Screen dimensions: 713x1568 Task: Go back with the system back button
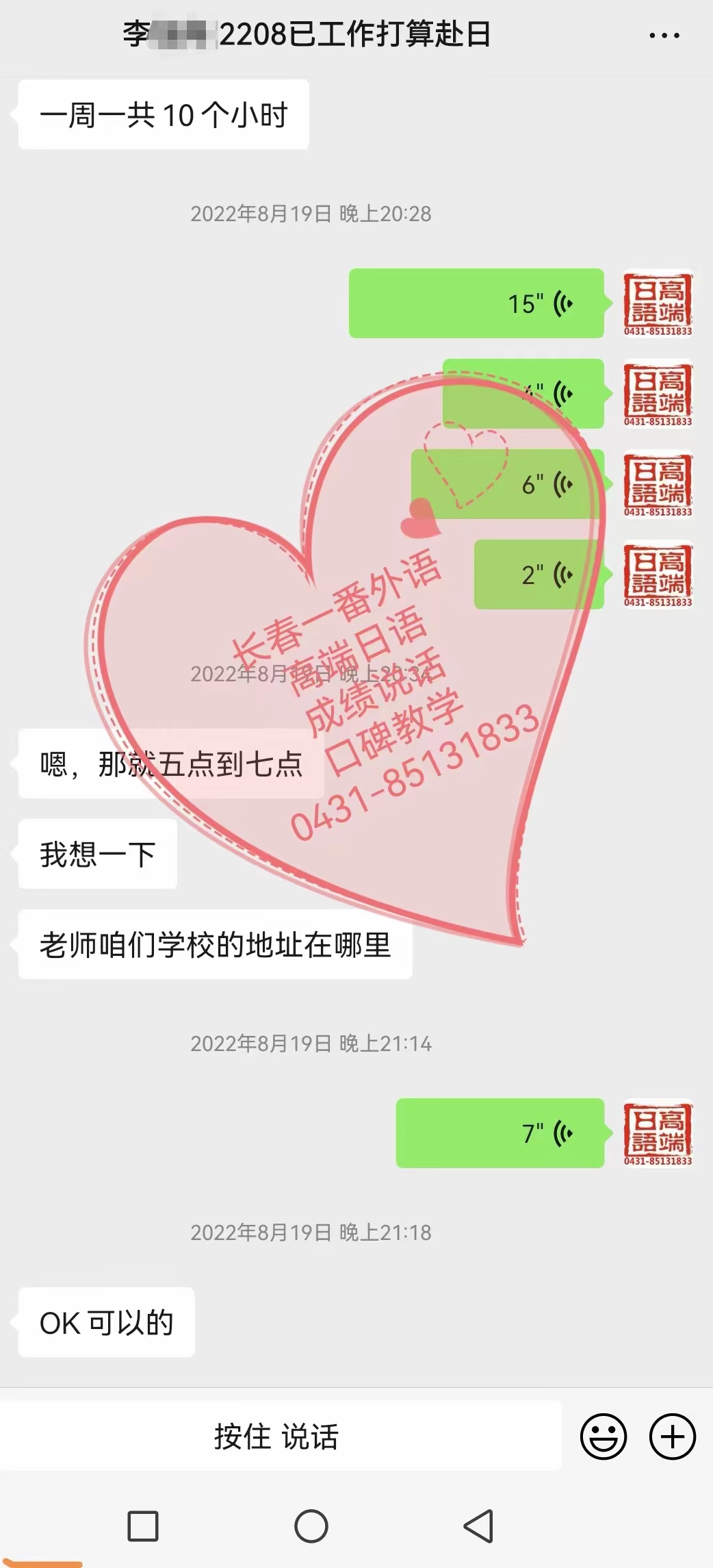pyautogui.click(x=478, y=1526)
